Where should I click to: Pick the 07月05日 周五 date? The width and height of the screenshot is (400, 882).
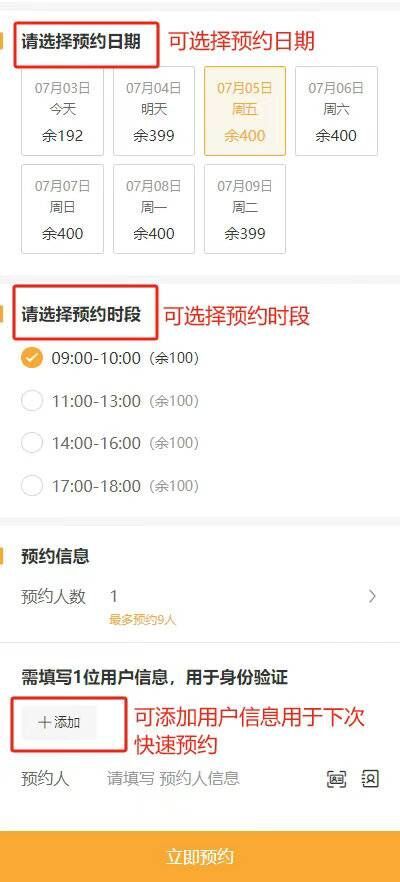click(x=245, y=111)
